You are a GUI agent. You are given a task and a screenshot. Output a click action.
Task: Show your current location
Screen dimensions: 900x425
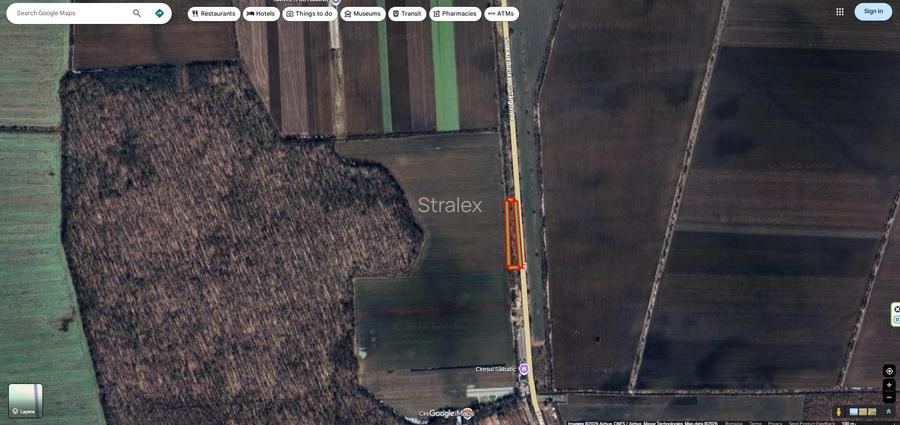tap(889, 371)
